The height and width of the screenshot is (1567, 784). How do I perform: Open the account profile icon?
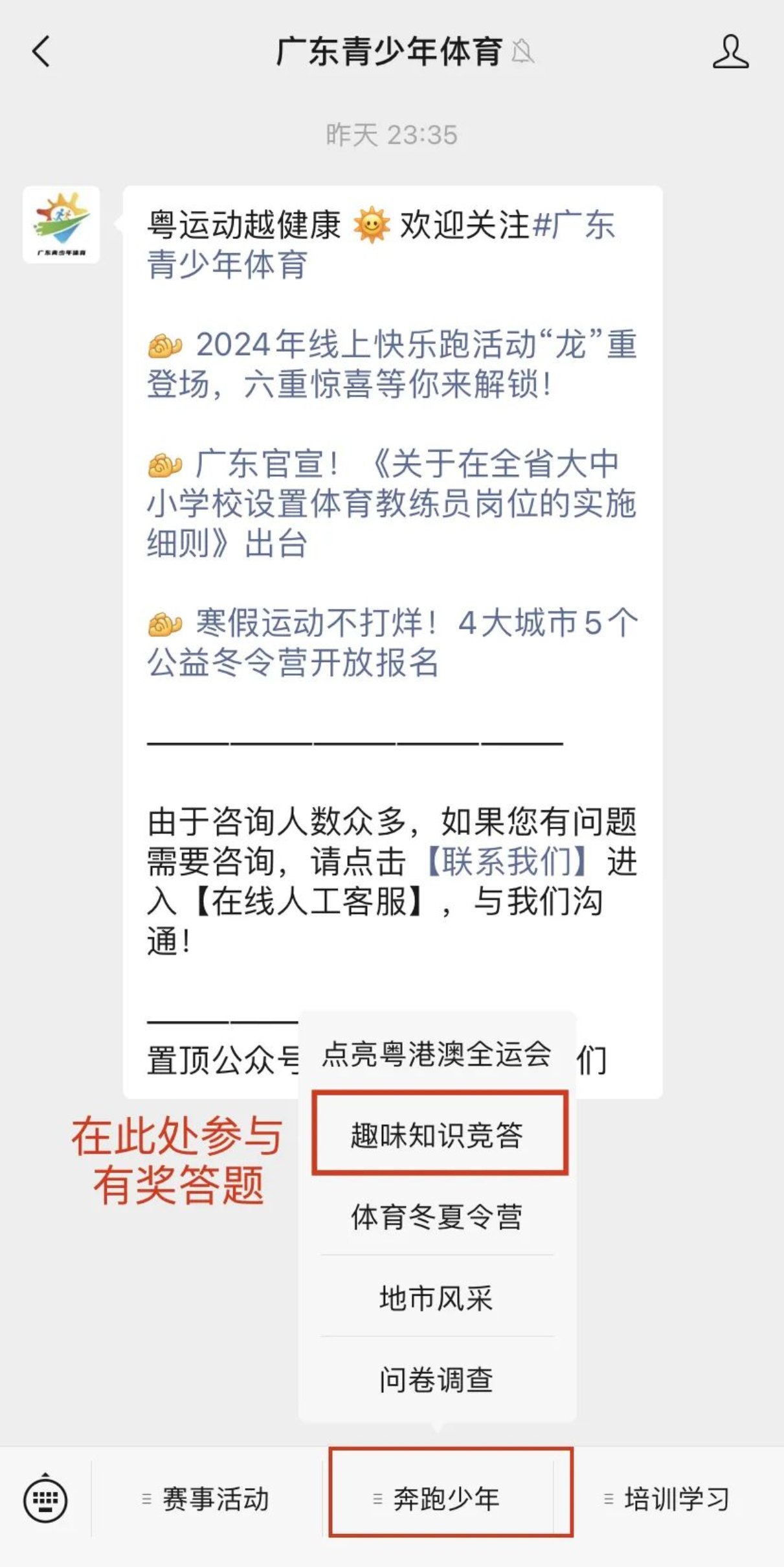(730, 52)
